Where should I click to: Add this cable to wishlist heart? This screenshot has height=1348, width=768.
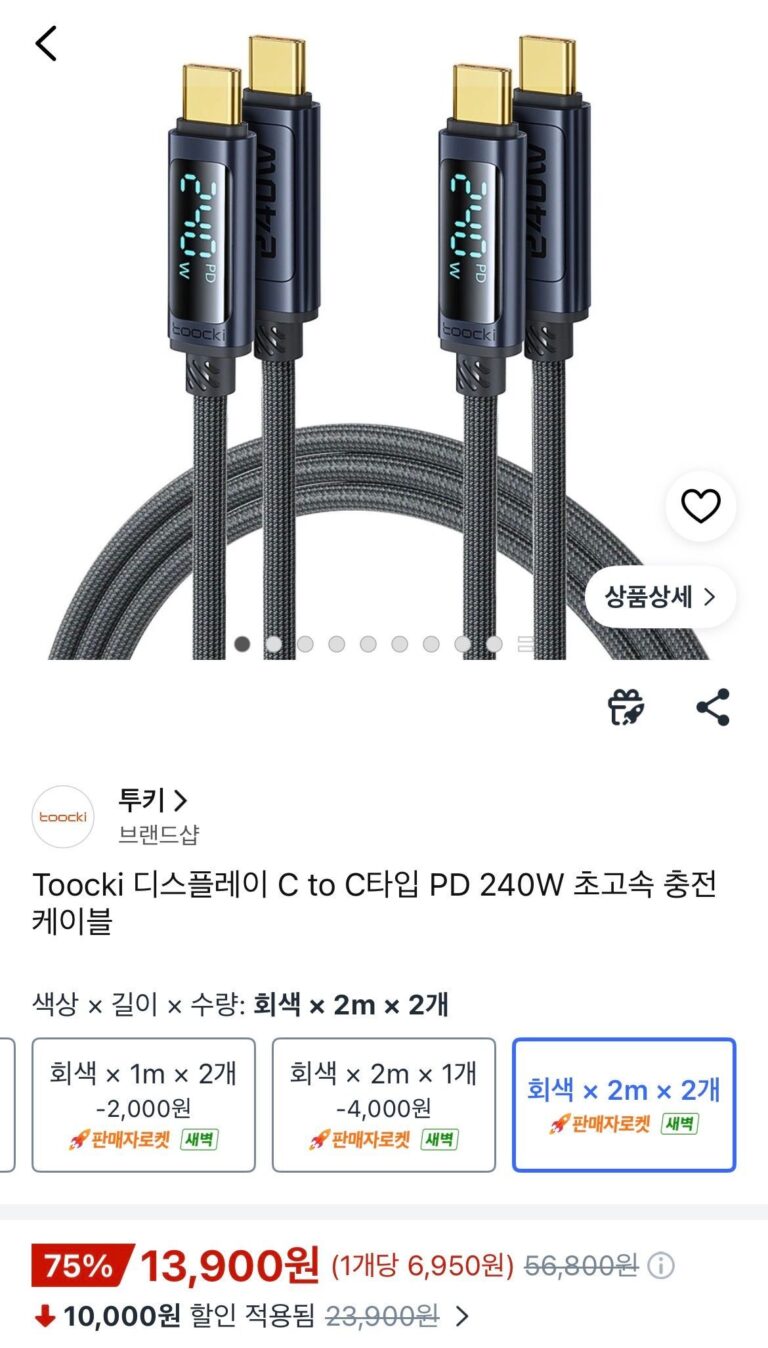tap(700, 507)
